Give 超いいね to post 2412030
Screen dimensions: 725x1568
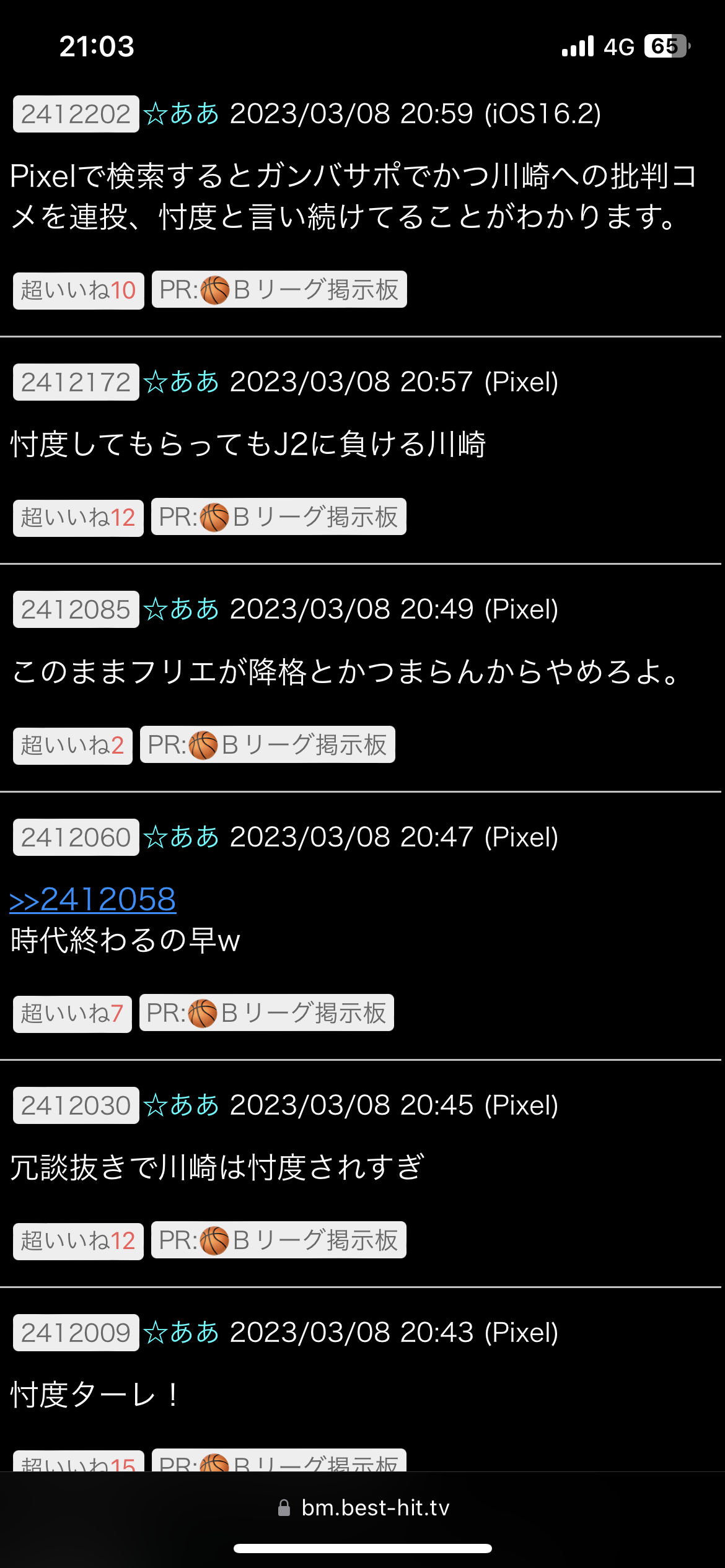tap(78, 1241)
